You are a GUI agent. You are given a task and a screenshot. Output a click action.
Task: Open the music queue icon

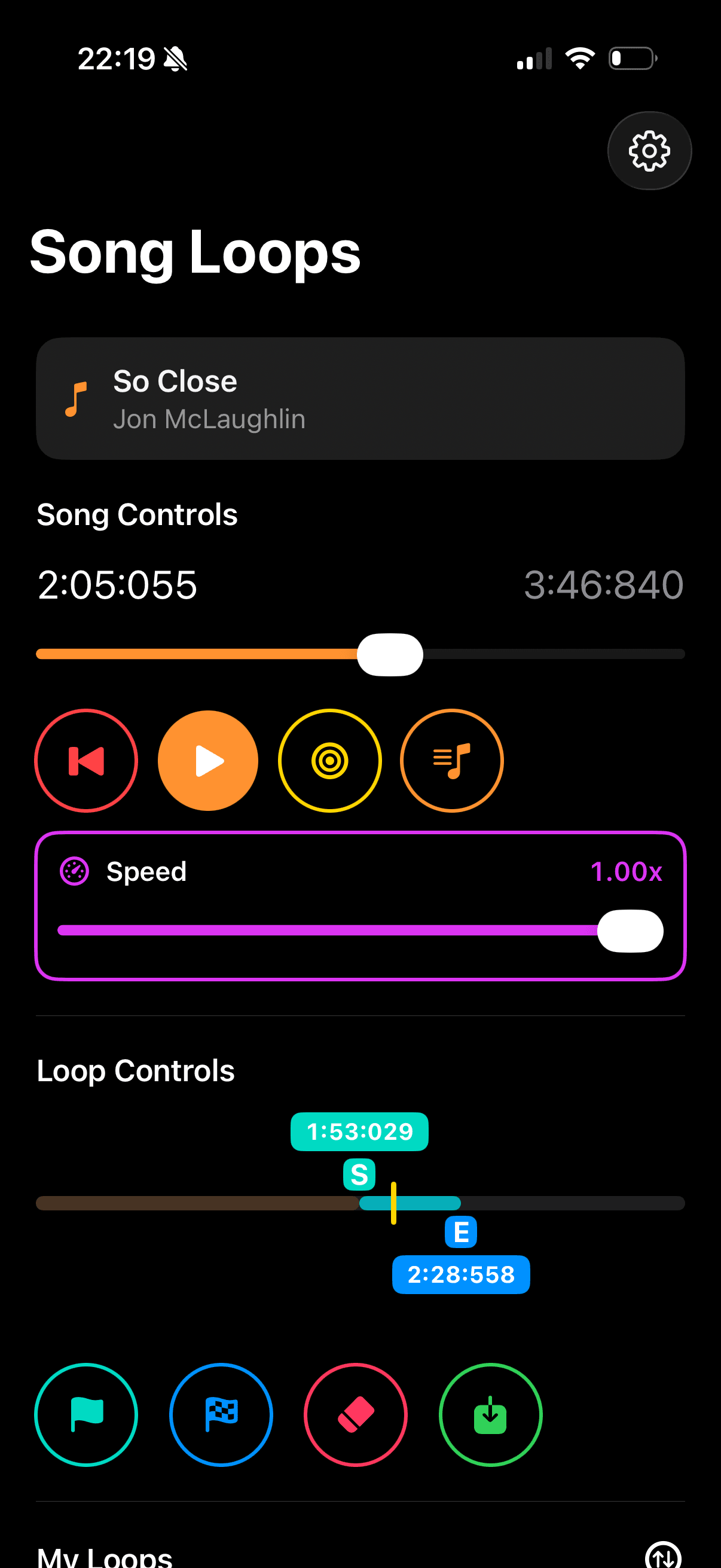pyautogui.click(x=451, y=759)
